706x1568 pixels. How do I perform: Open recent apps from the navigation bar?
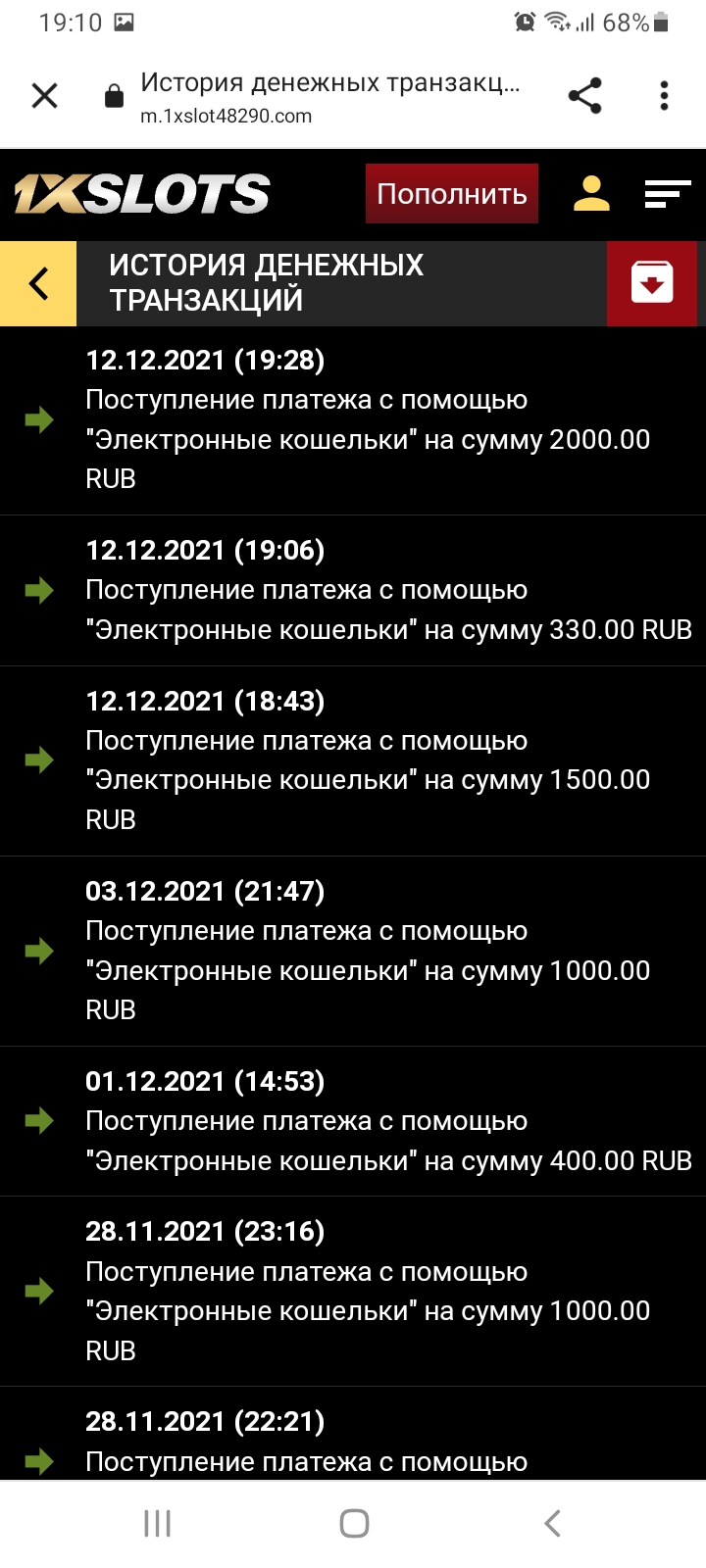157,1523
